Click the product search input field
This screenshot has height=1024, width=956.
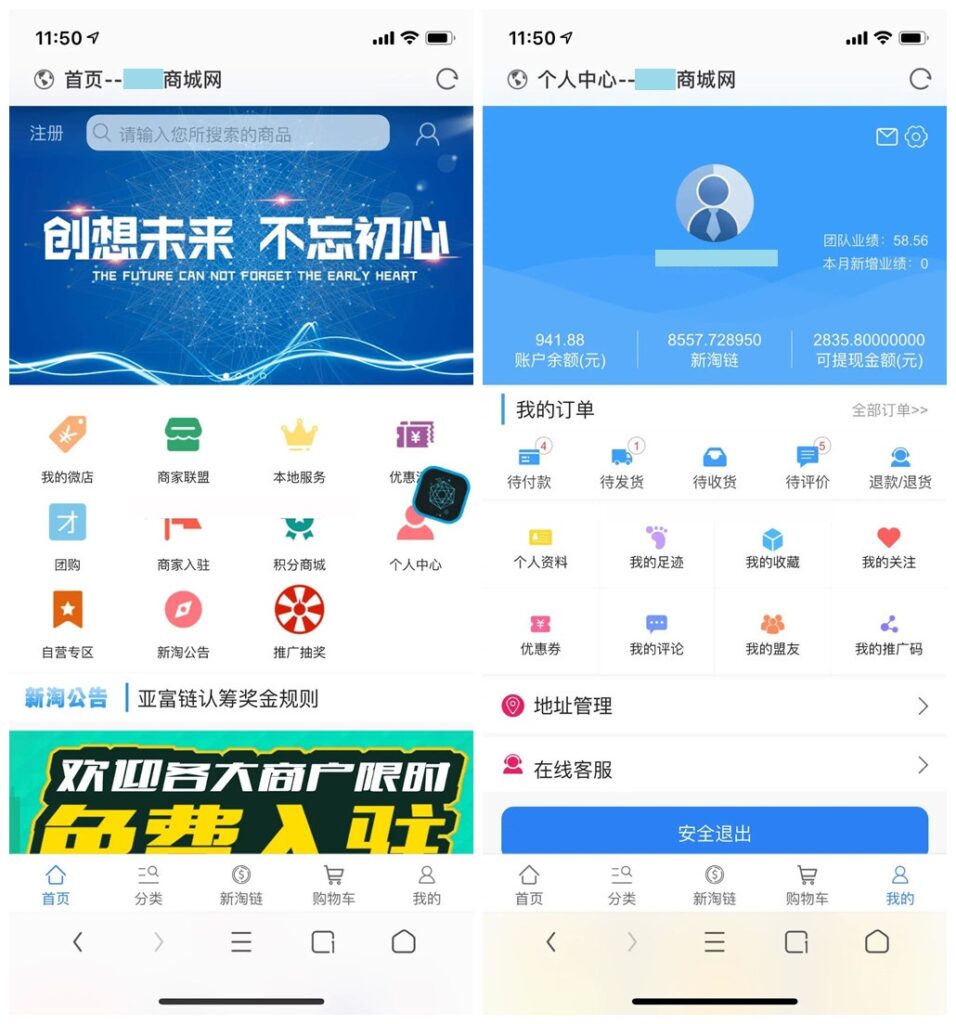240,133
